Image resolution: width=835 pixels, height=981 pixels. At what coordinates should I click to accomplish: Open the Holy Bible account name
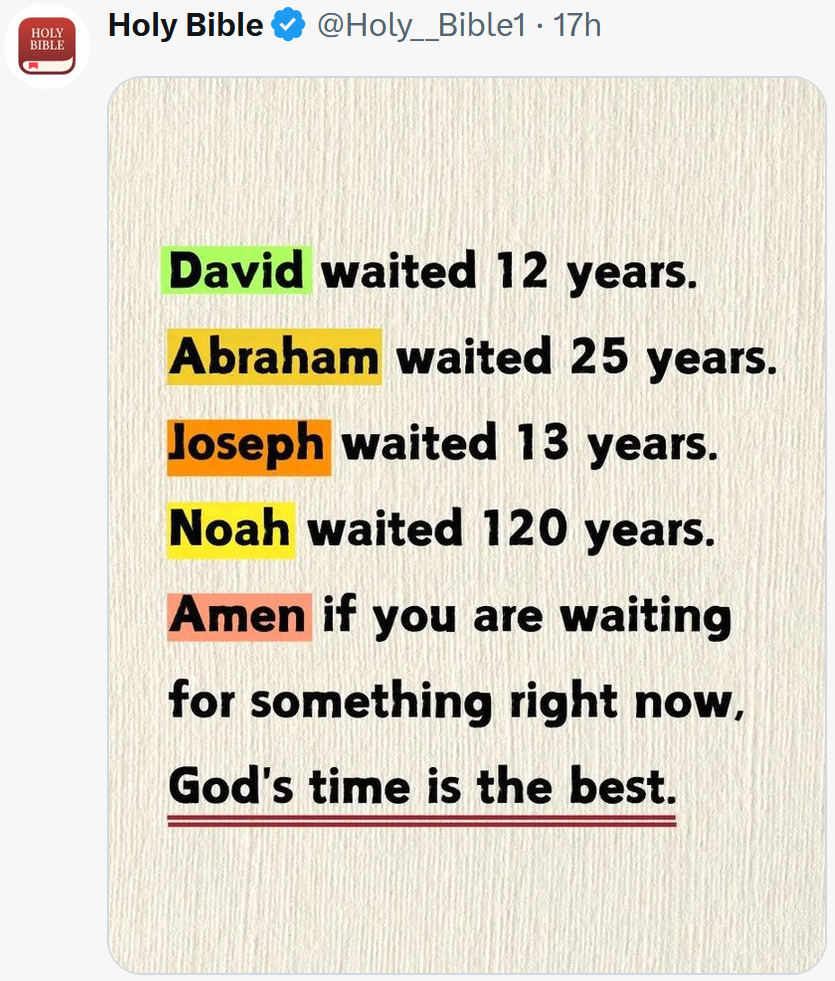[185, 25]
